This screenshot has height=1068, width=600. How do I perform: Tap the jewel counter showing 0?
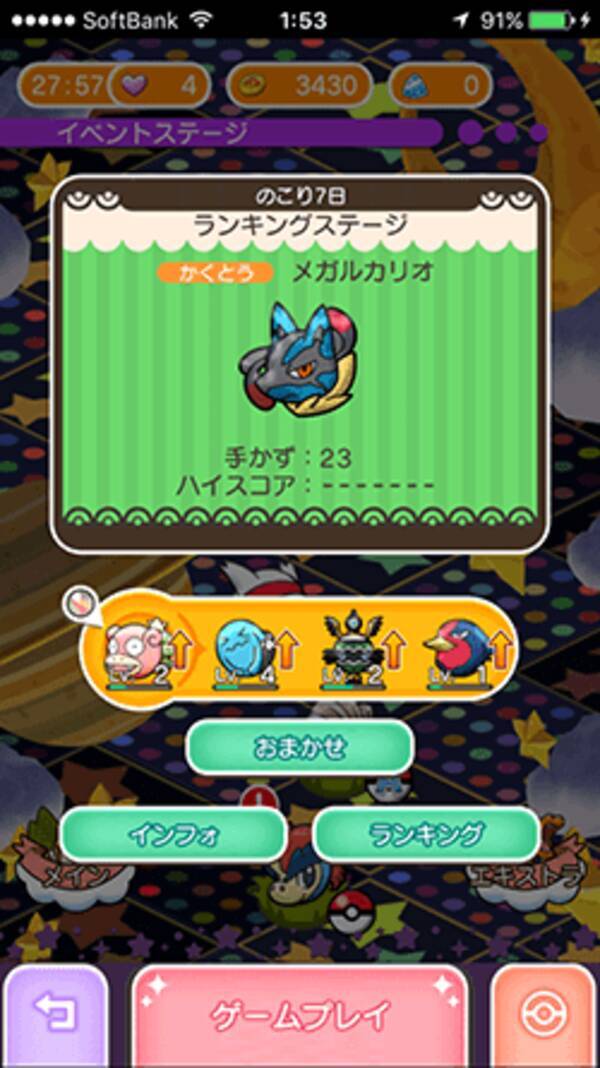(440, 86)
